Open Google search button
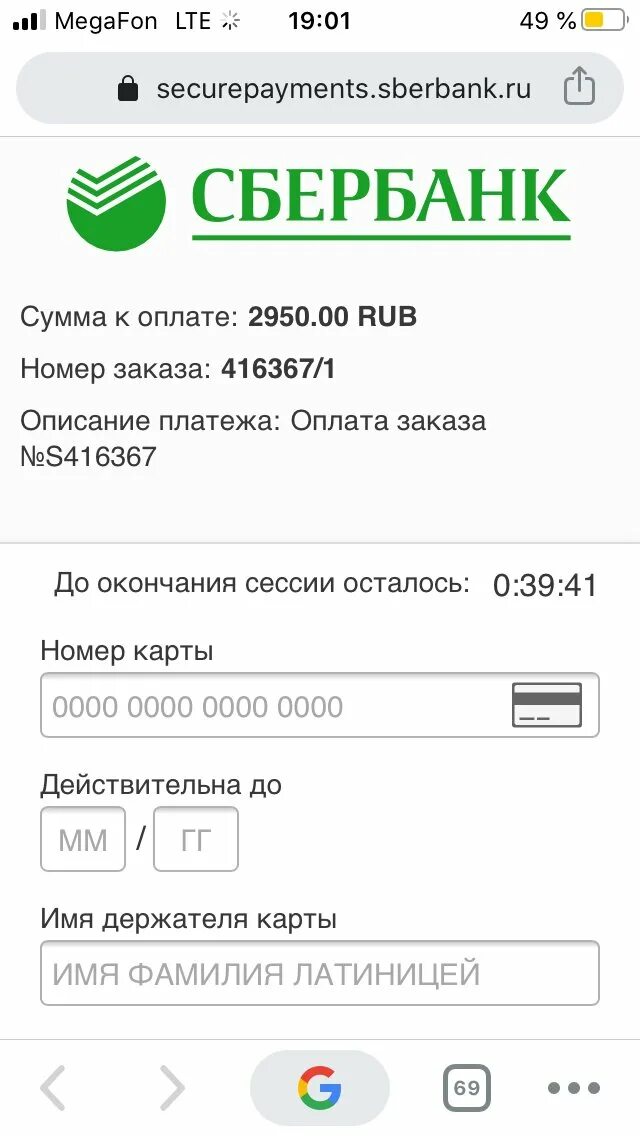640x1136 pixels. [320, 1087]
